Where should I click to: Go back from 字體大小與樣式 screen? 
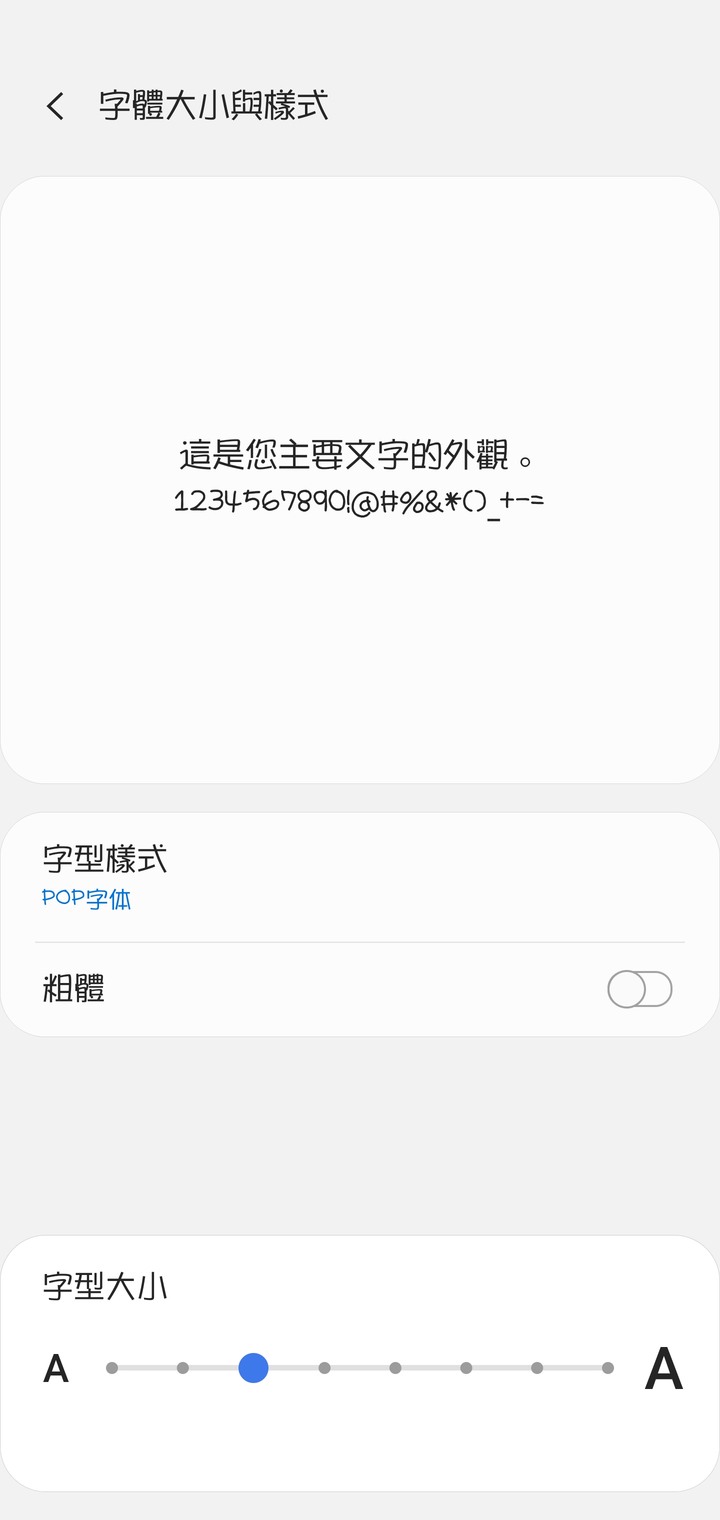pos(55,106)
